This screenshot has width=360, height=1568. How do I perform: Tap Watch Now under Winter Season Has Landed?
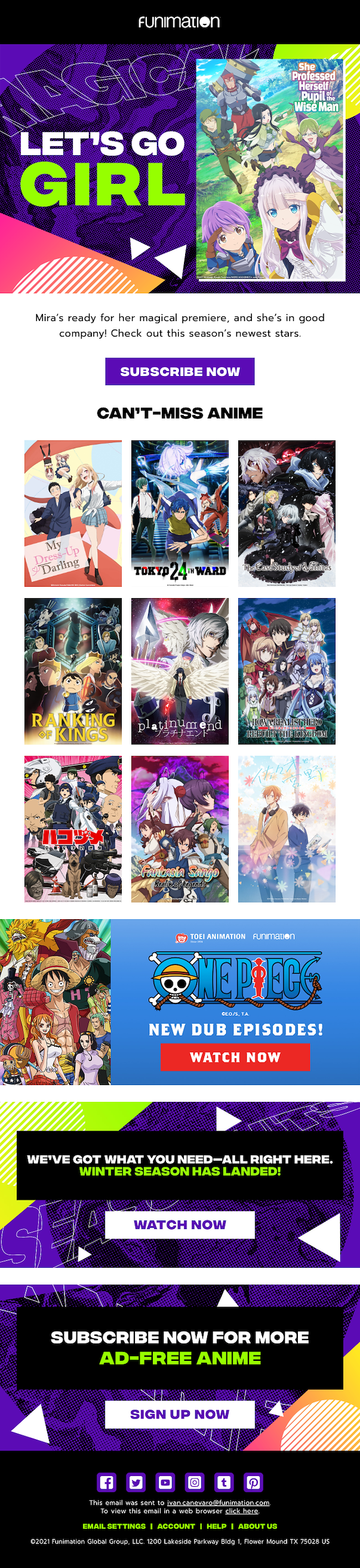tap(180, 1225)
